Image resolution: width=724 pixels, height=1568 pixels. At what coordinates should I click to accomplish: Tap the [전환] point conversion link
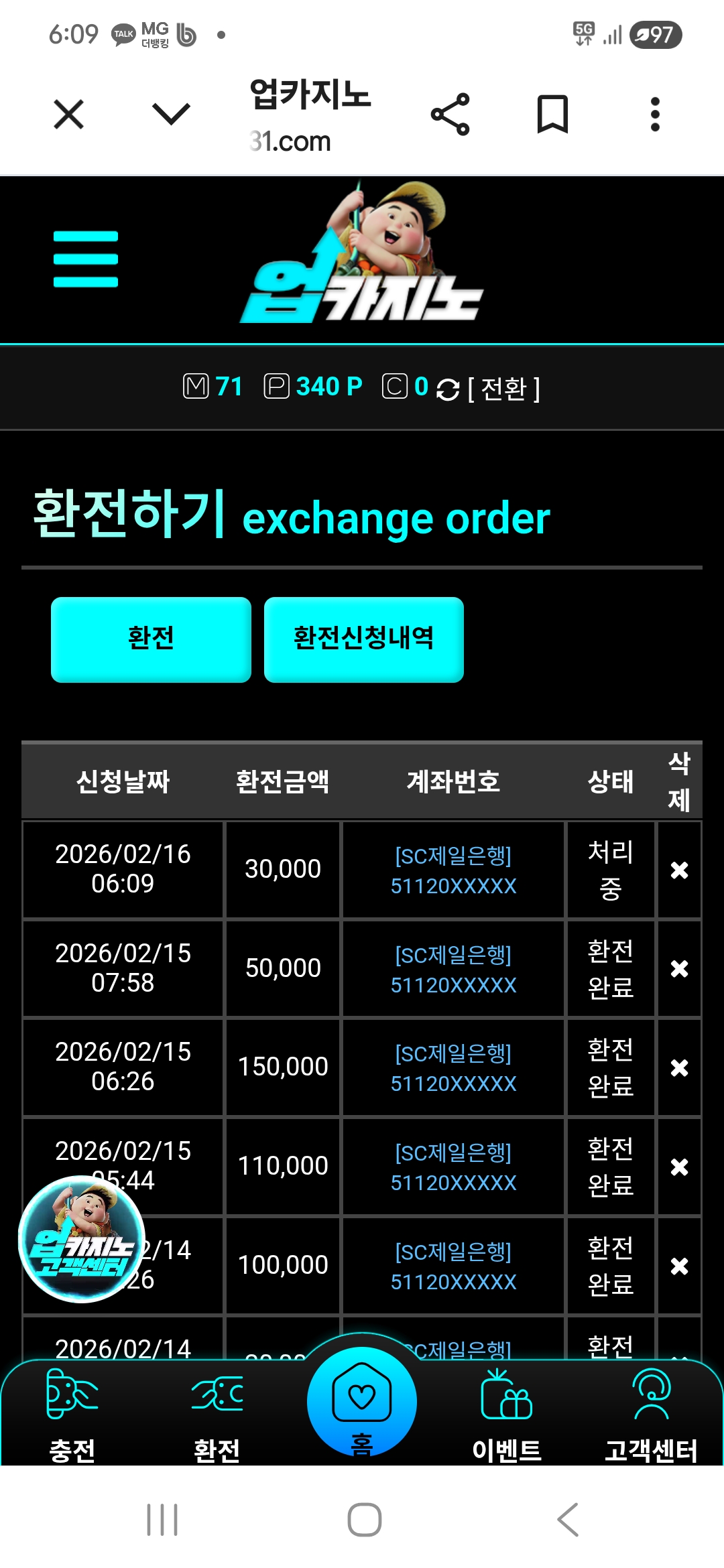coord(503,388)
